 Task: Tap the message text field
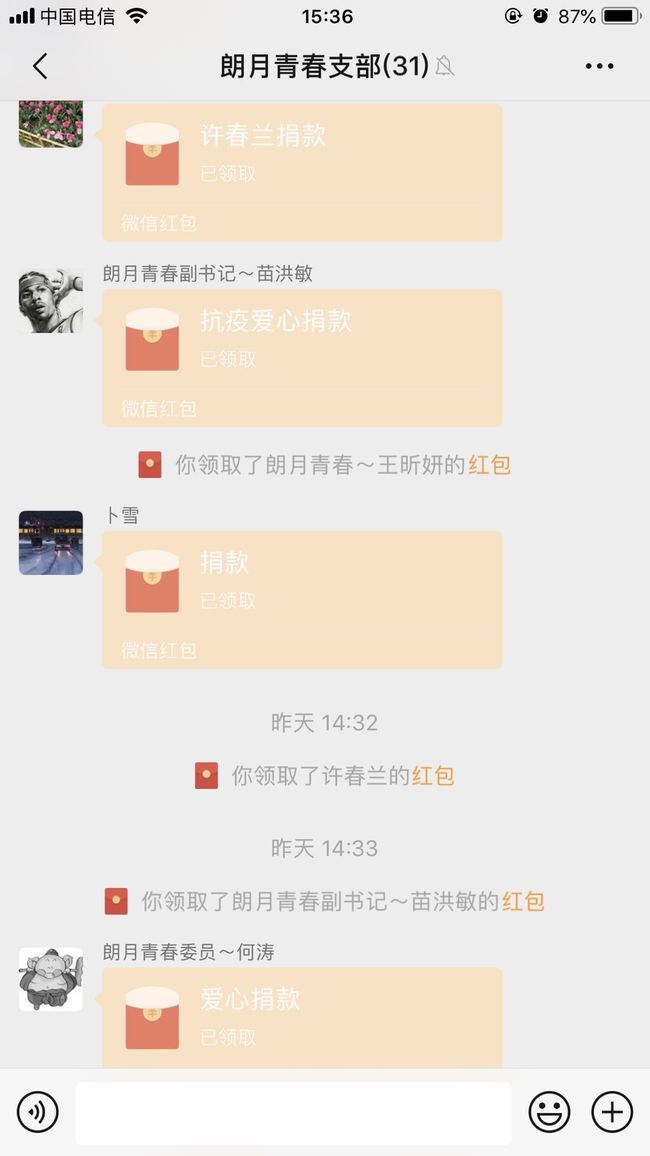[x=293, y=1112]
